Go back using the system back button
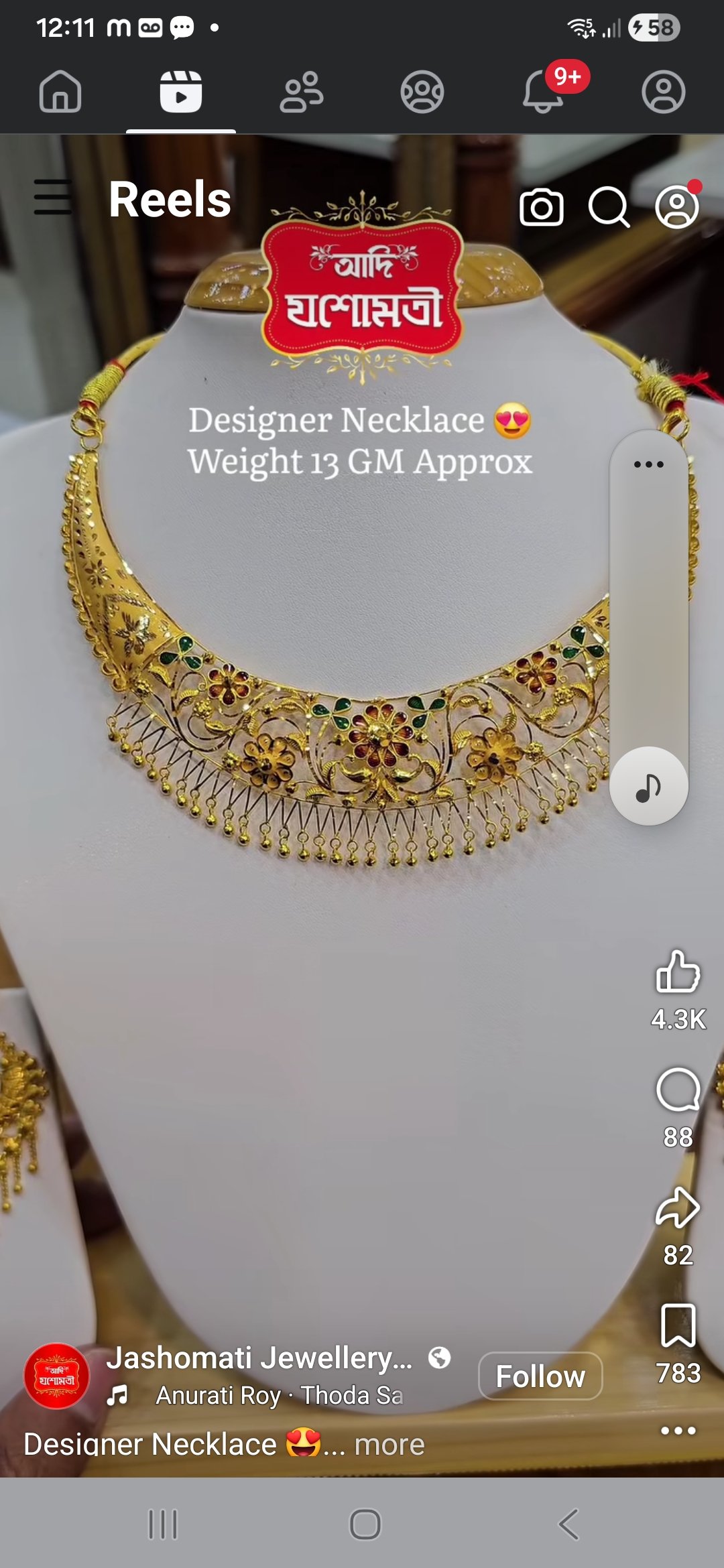The image size is (724, 1568). (568, 1524)
